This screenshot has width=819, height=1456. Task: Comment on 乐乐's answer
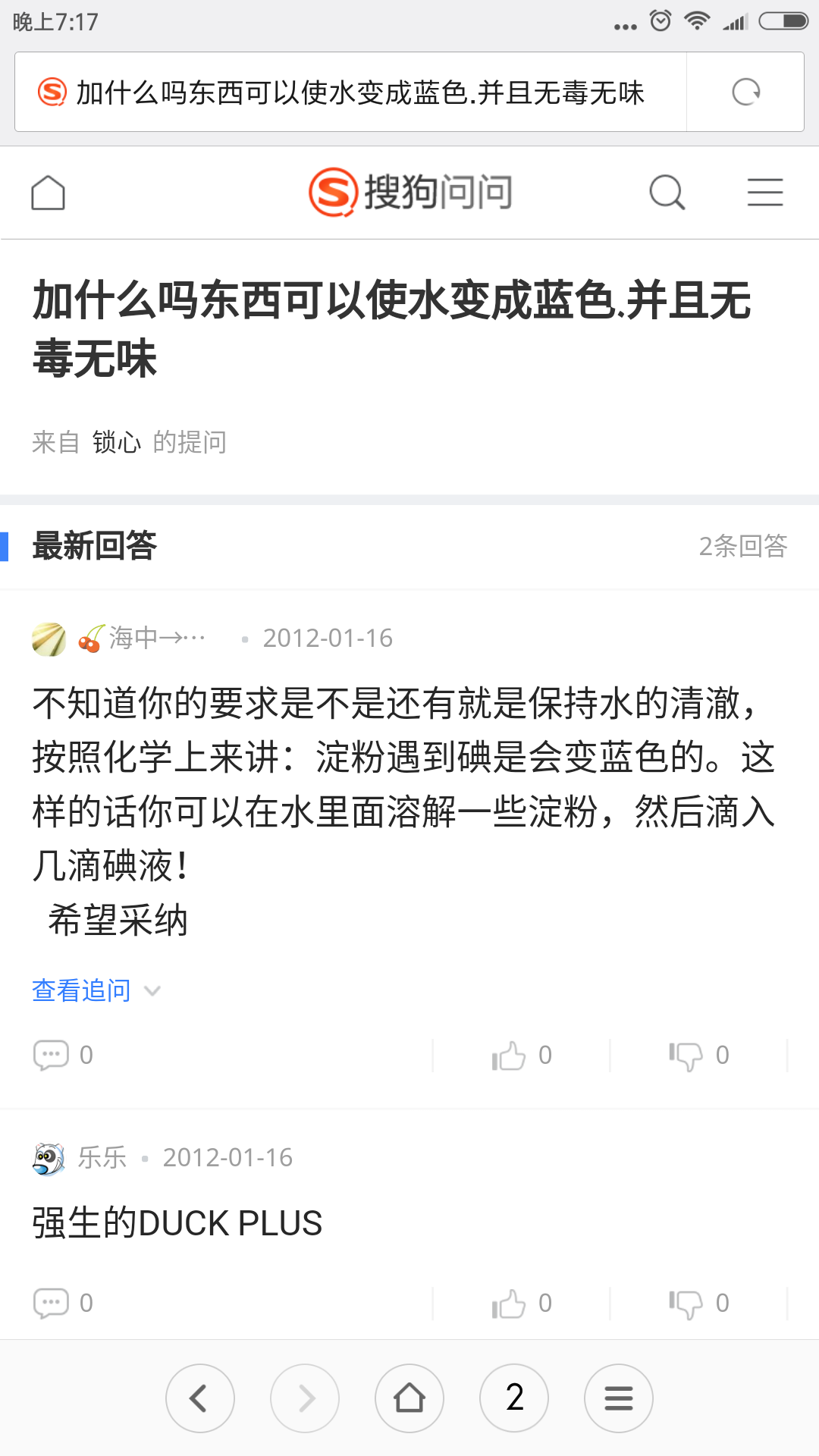(x=63, y=1303)
